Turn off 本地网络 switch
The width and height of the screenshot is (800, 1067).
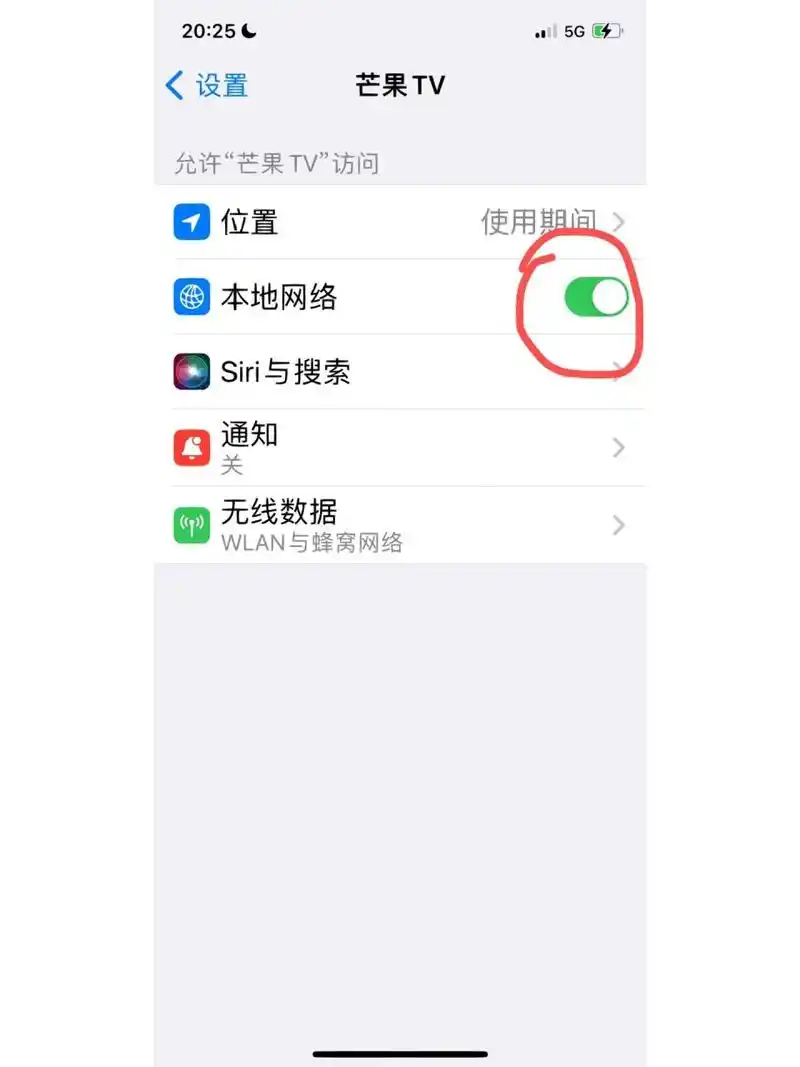596,297
